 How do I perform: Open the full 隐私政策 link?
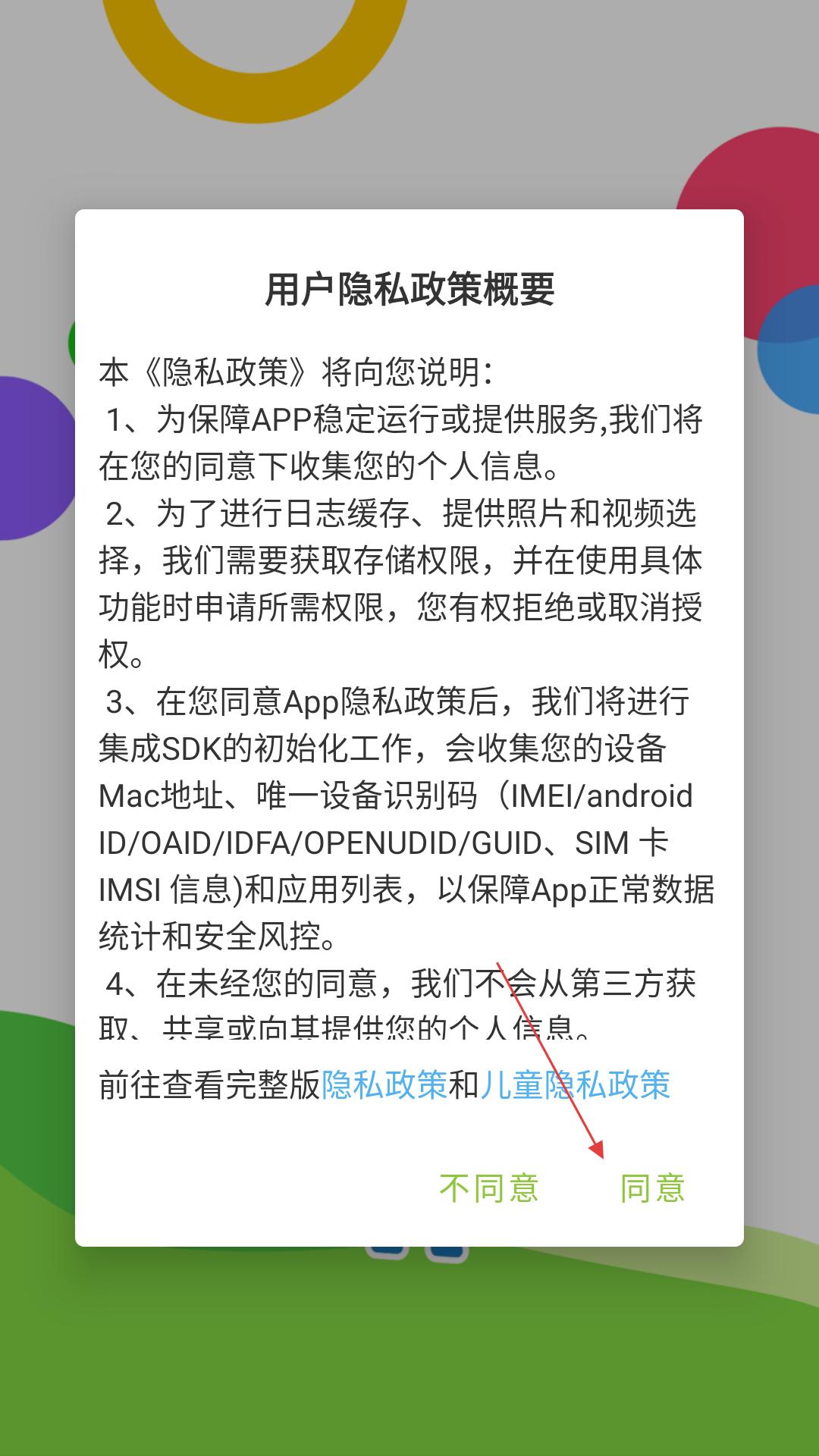coord(384,1085)
